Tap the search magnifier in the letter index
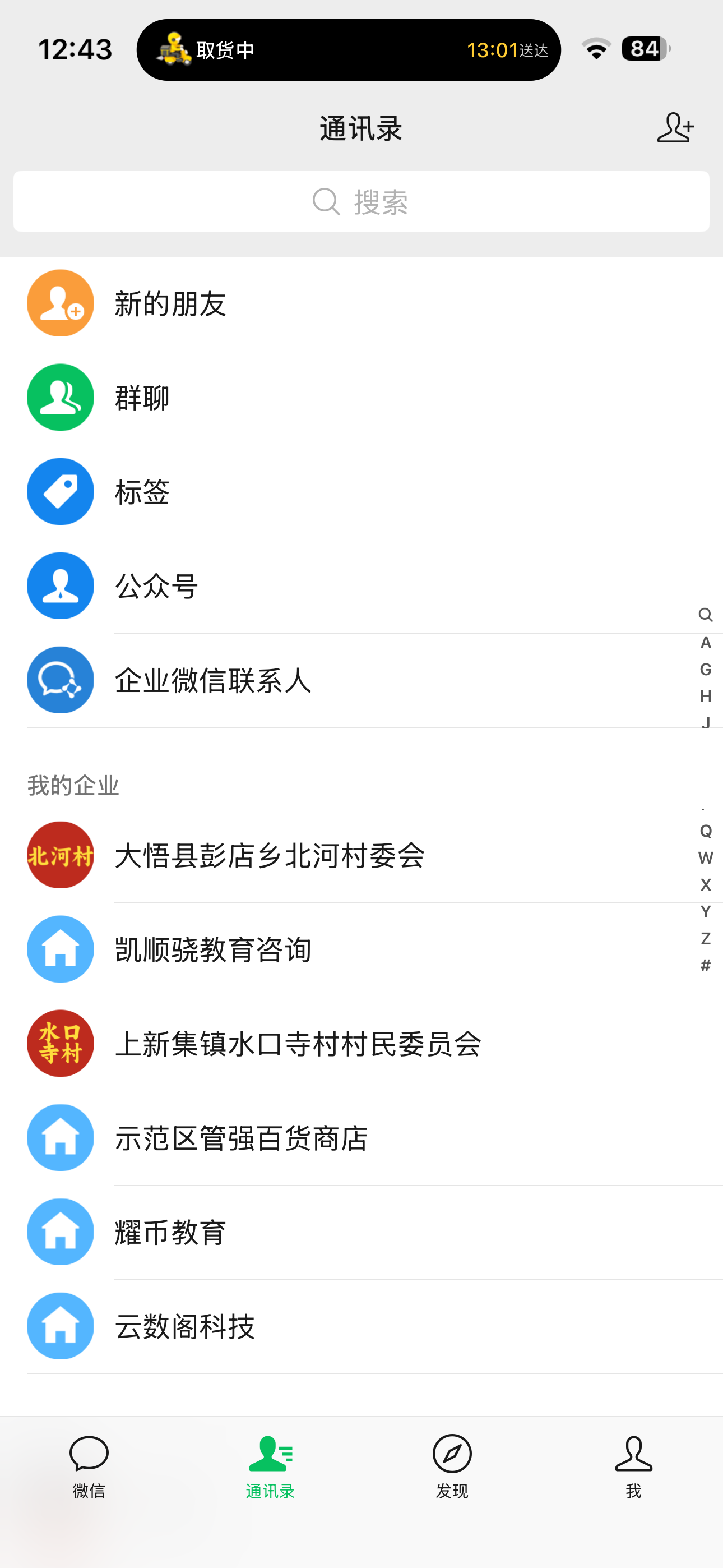Viewport: 723px width, 1568px height. pos(706,615)
